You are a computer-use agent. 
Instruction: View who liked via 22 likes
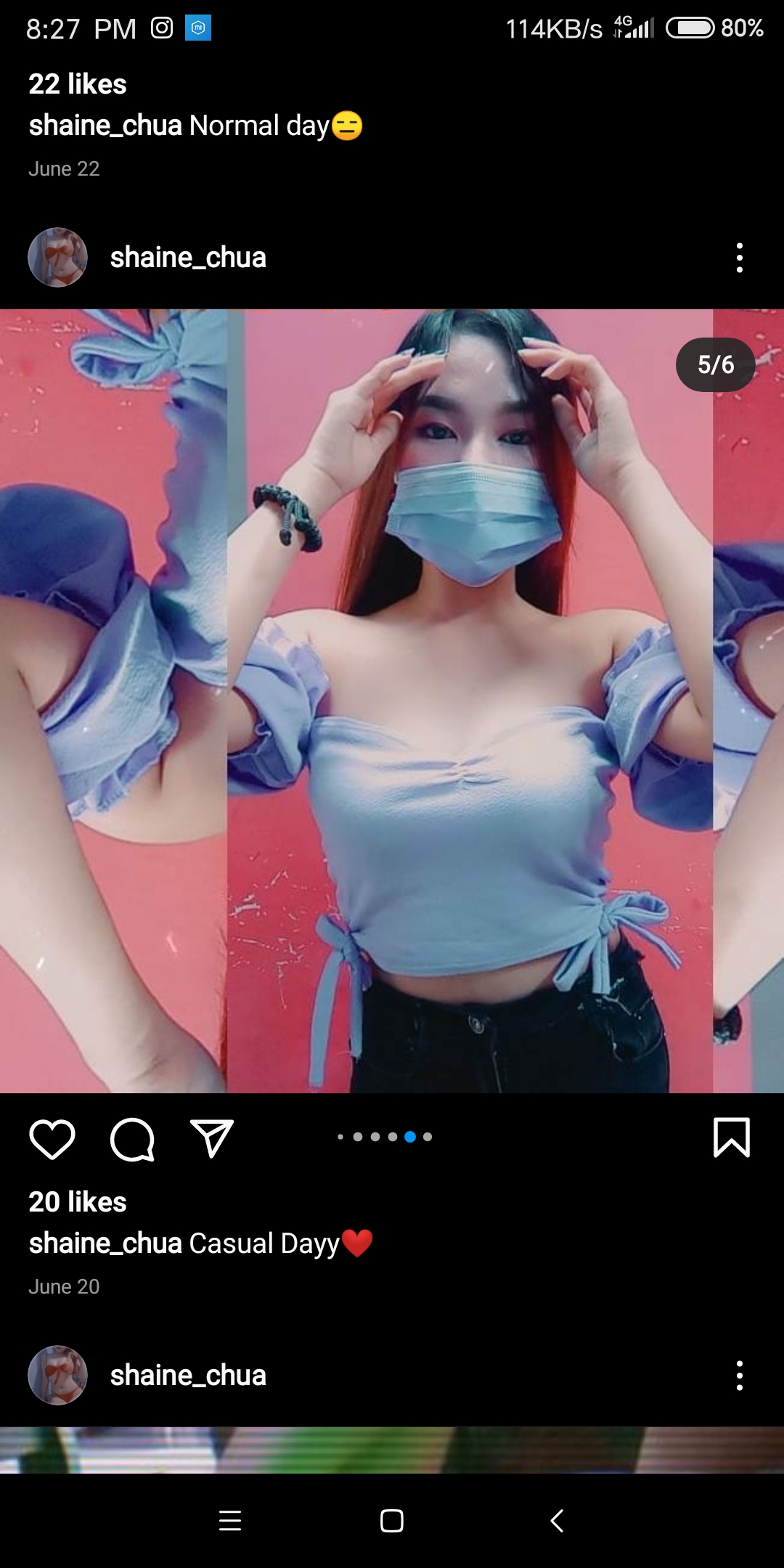coord(78,84)
